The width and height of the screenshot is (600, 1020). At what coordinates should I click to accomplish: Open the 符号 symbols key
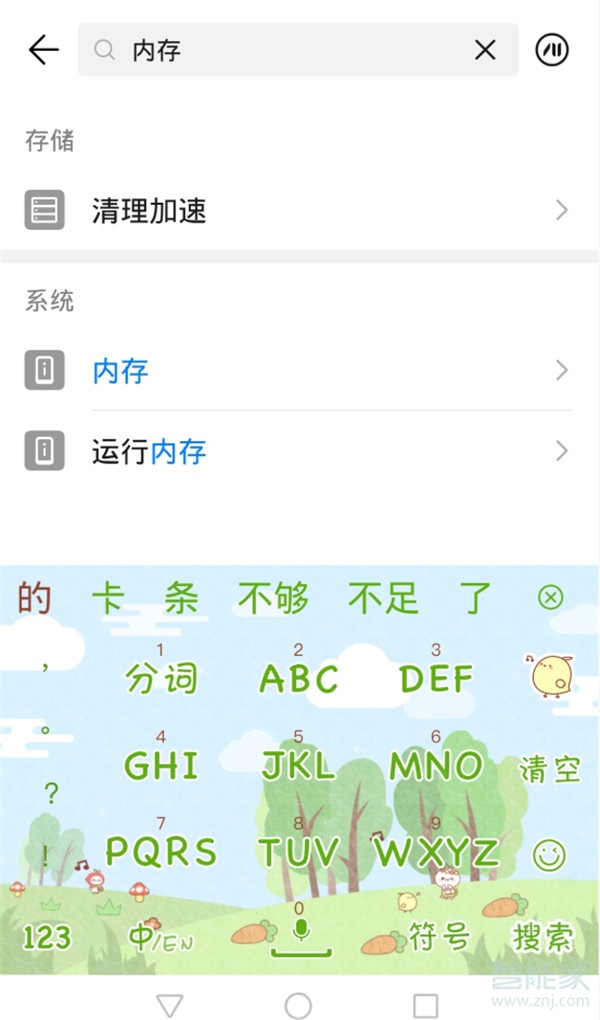click(x=440, y=937)
